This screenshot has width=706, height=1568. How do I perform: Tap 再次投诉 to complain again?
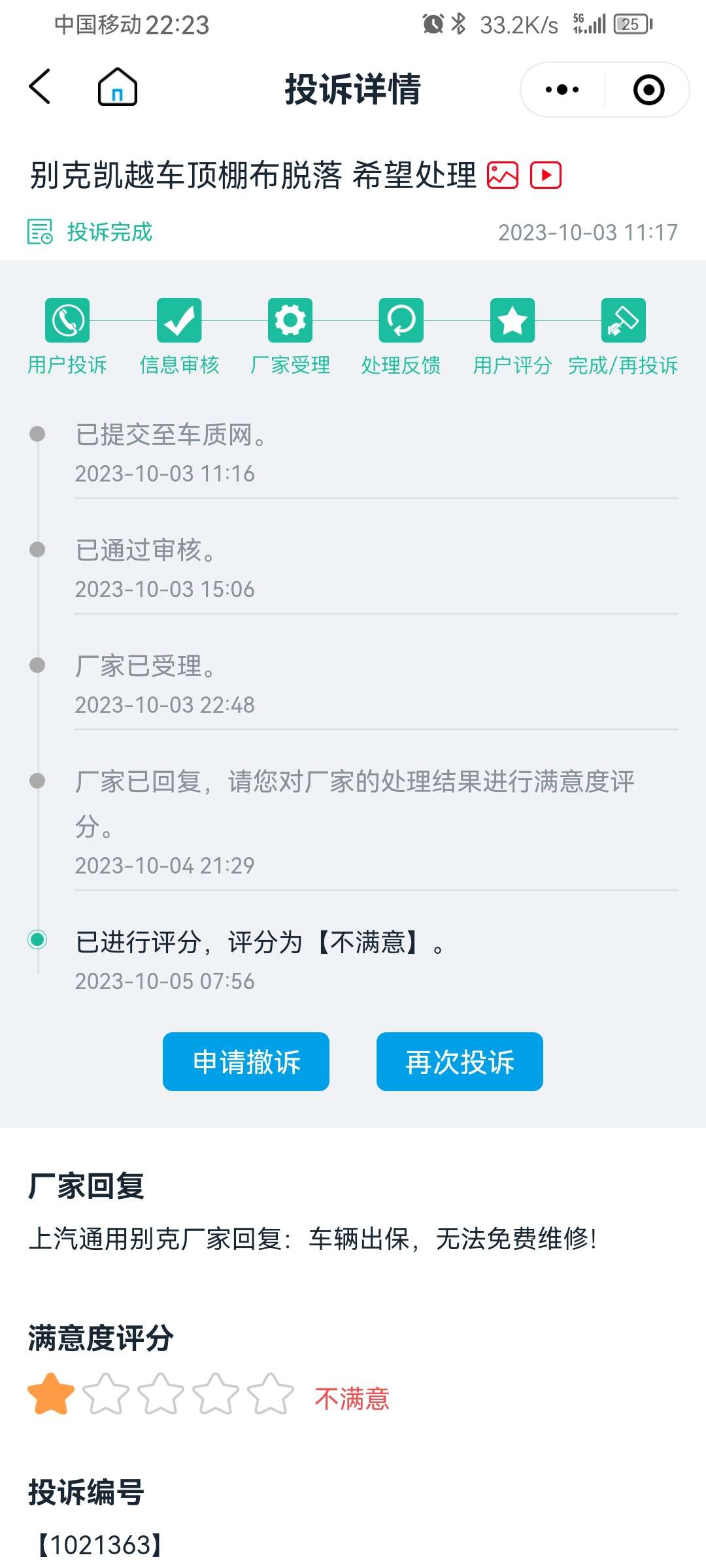pos(460,1062)
